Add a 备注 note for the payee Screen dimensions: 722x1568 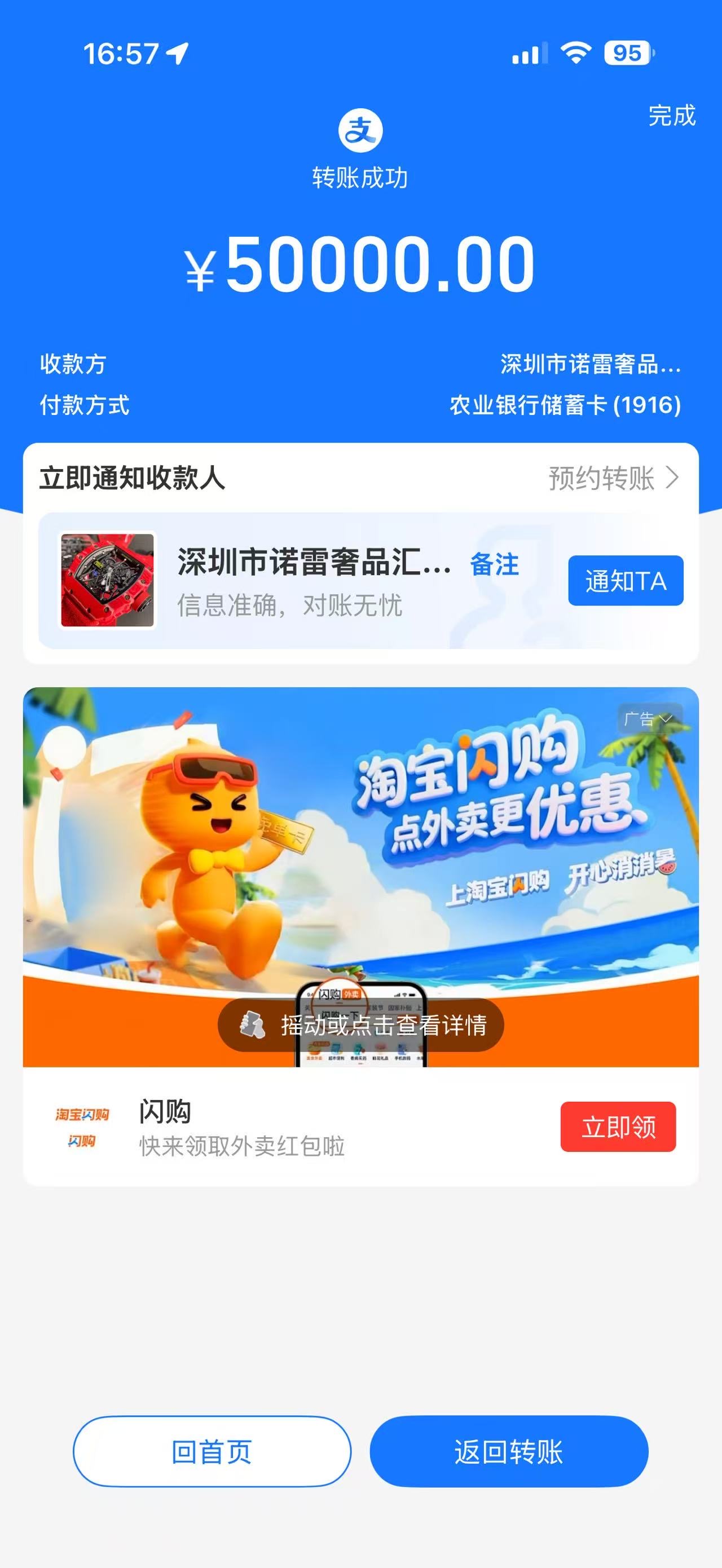click(494, 564)
